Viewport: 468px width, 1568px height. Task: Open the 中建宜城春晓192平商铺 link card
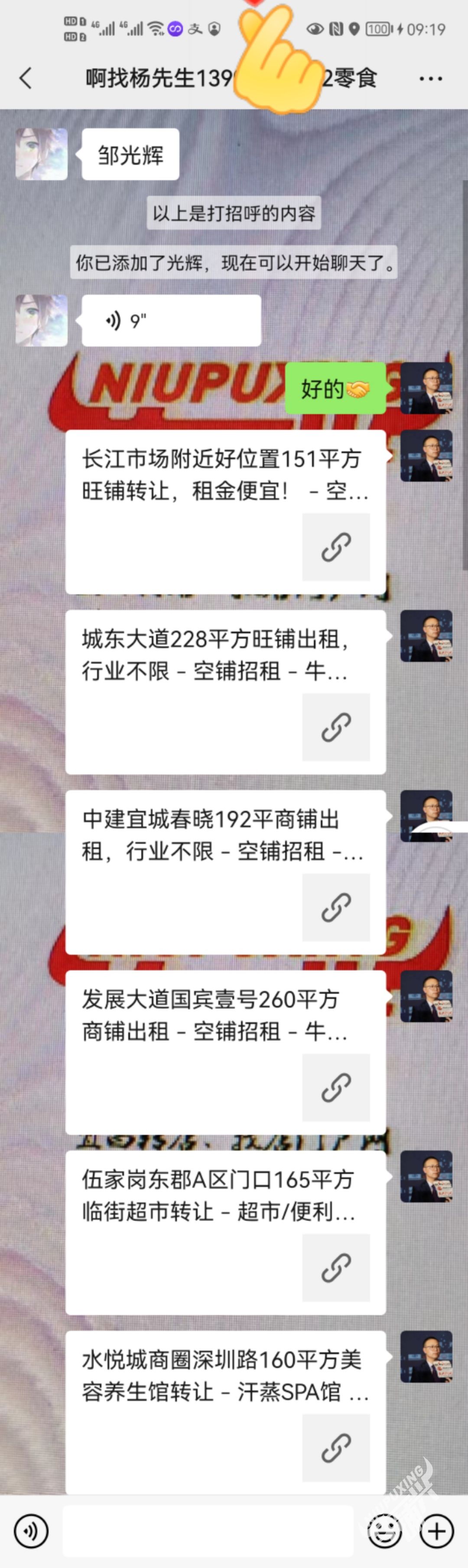point(225,871)
